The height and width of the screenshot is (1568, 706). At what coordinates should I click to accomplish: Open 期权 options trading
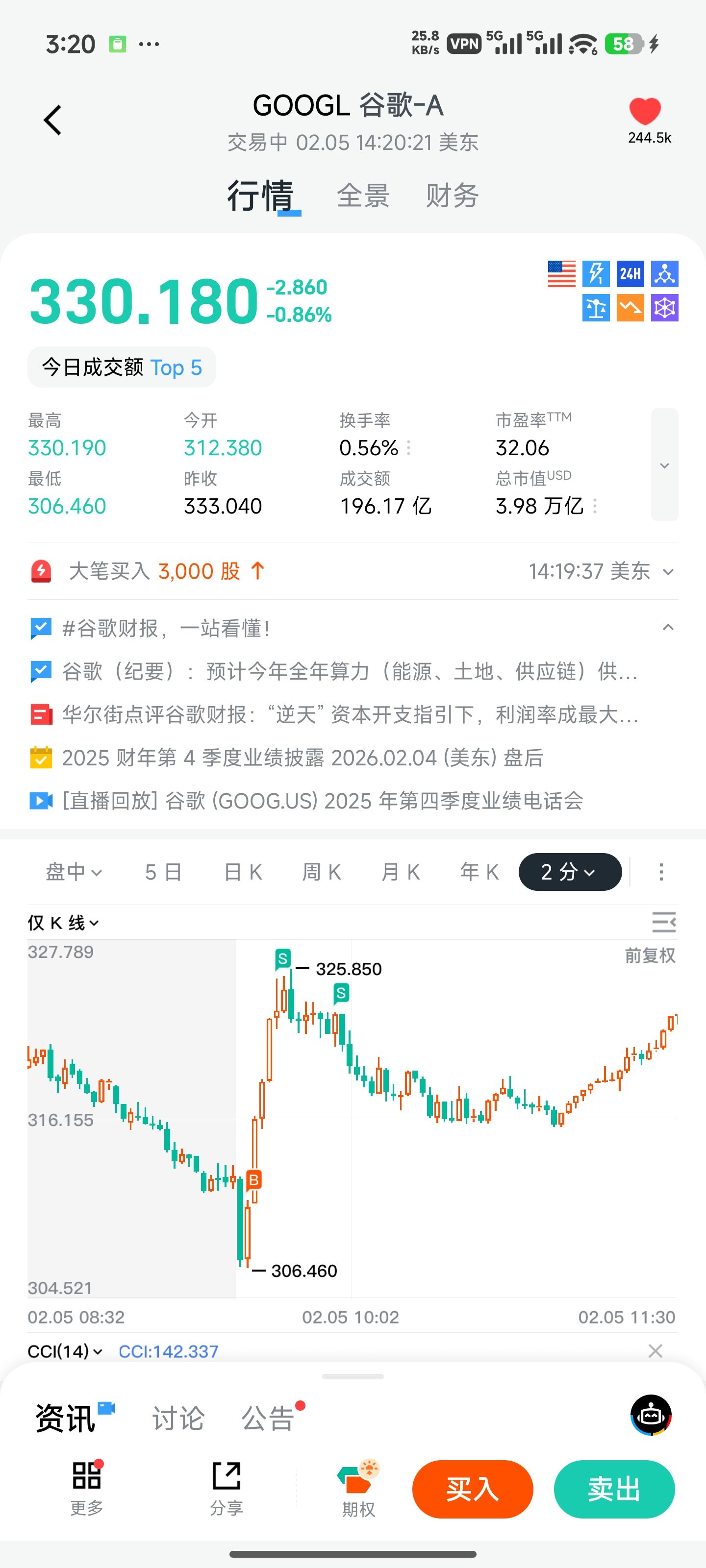click(x=358, y=1490)
